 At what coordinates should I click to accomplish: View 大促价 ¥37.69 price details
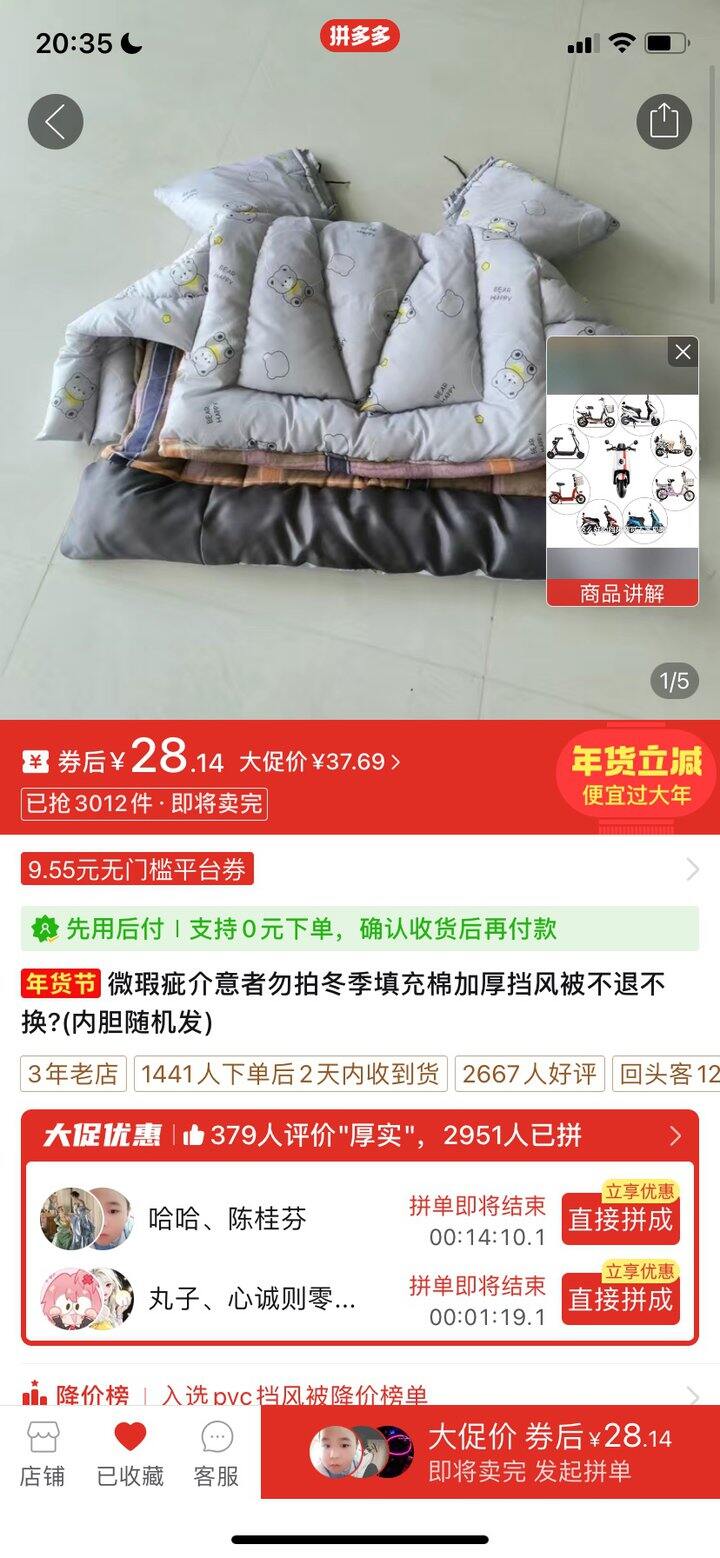tap(319, 762)
